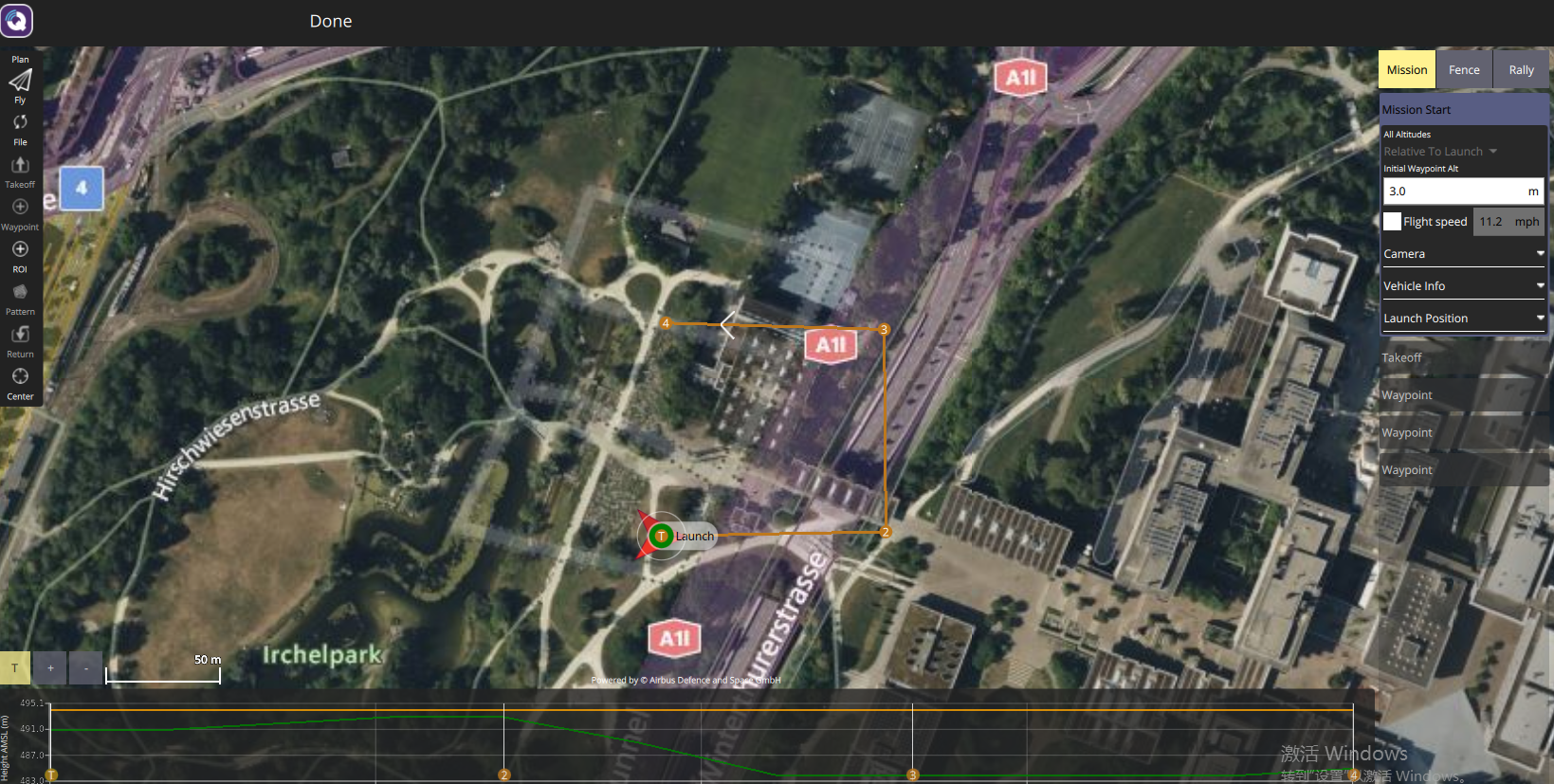The height and width of the screenshot is (784, 1554).
Task: Switch to Fly view
Action: (x=20, y=83)
